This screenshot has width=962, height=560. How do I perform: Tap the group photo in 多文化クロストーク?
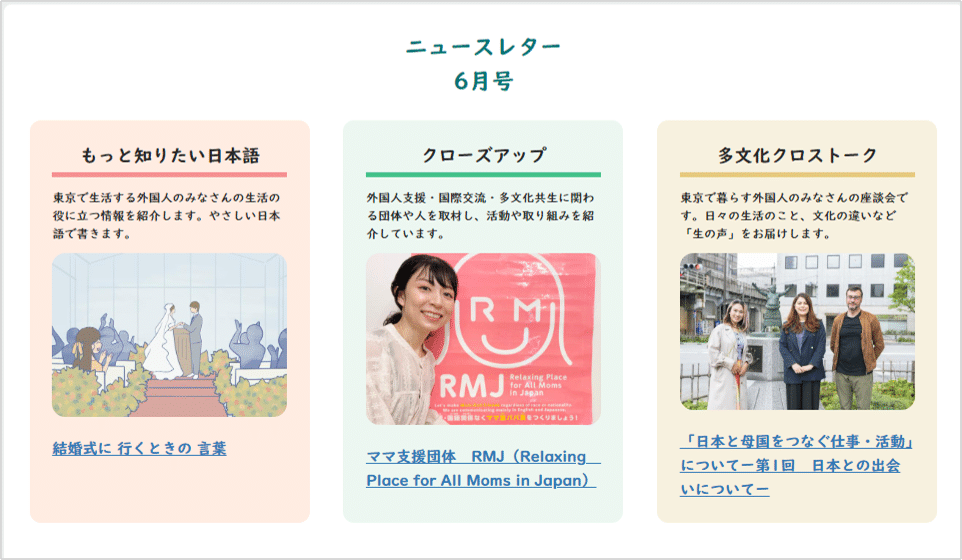click(797, 331)
